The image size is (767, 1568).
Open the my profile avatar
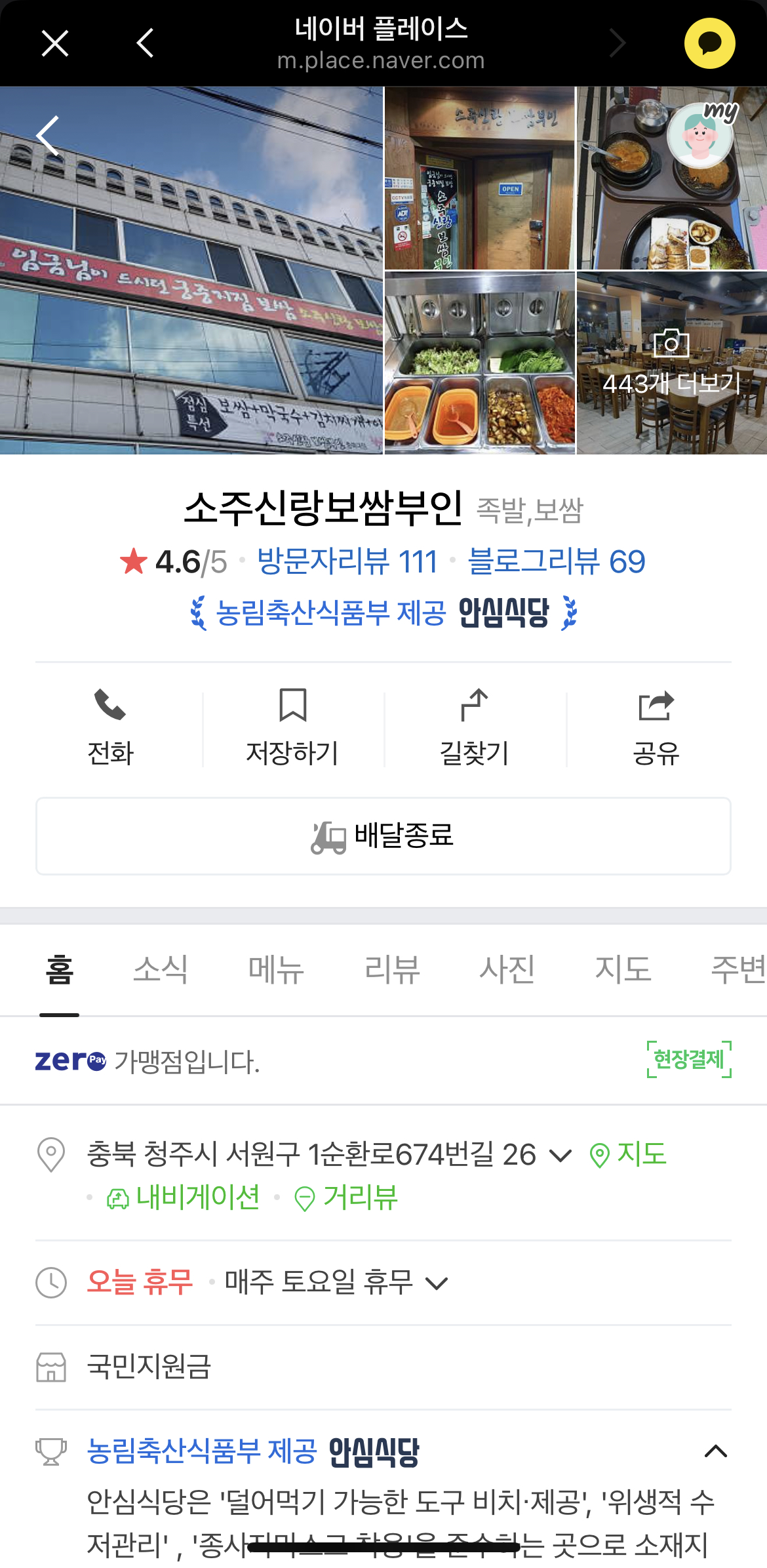701,136
